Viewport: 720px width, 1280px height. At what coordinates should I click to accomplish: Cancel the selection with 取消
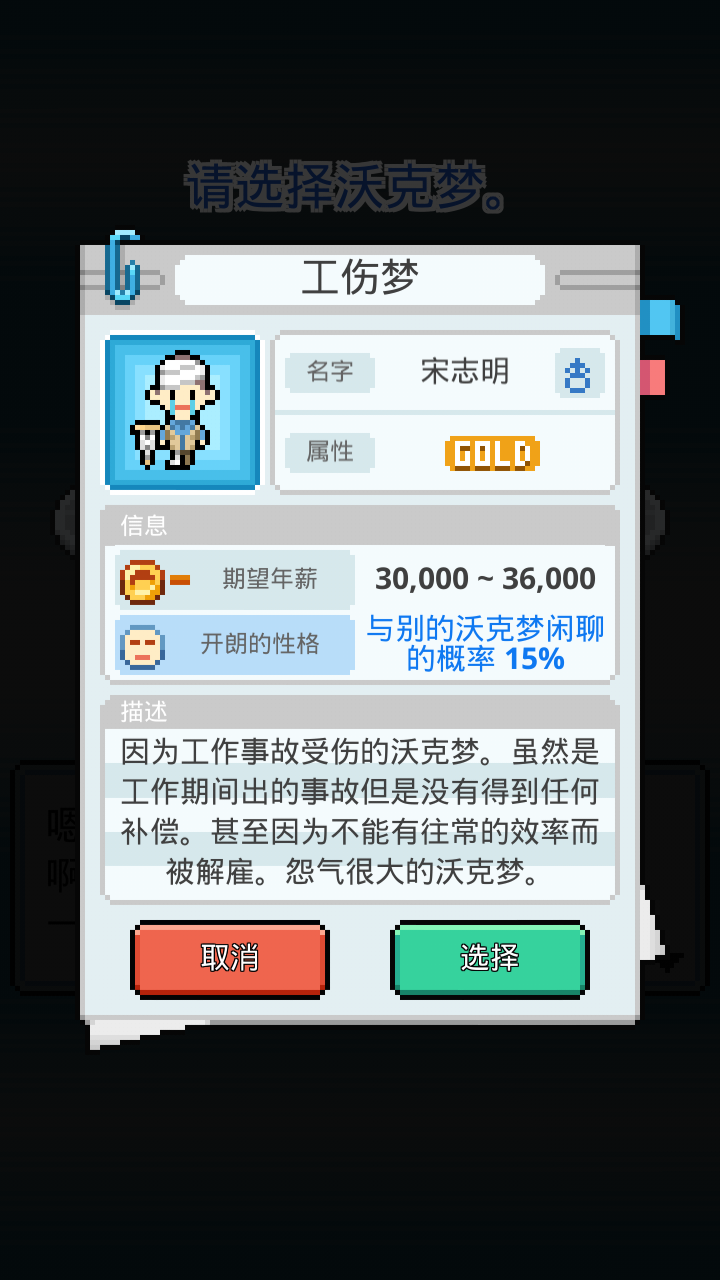tap(229, 958)
